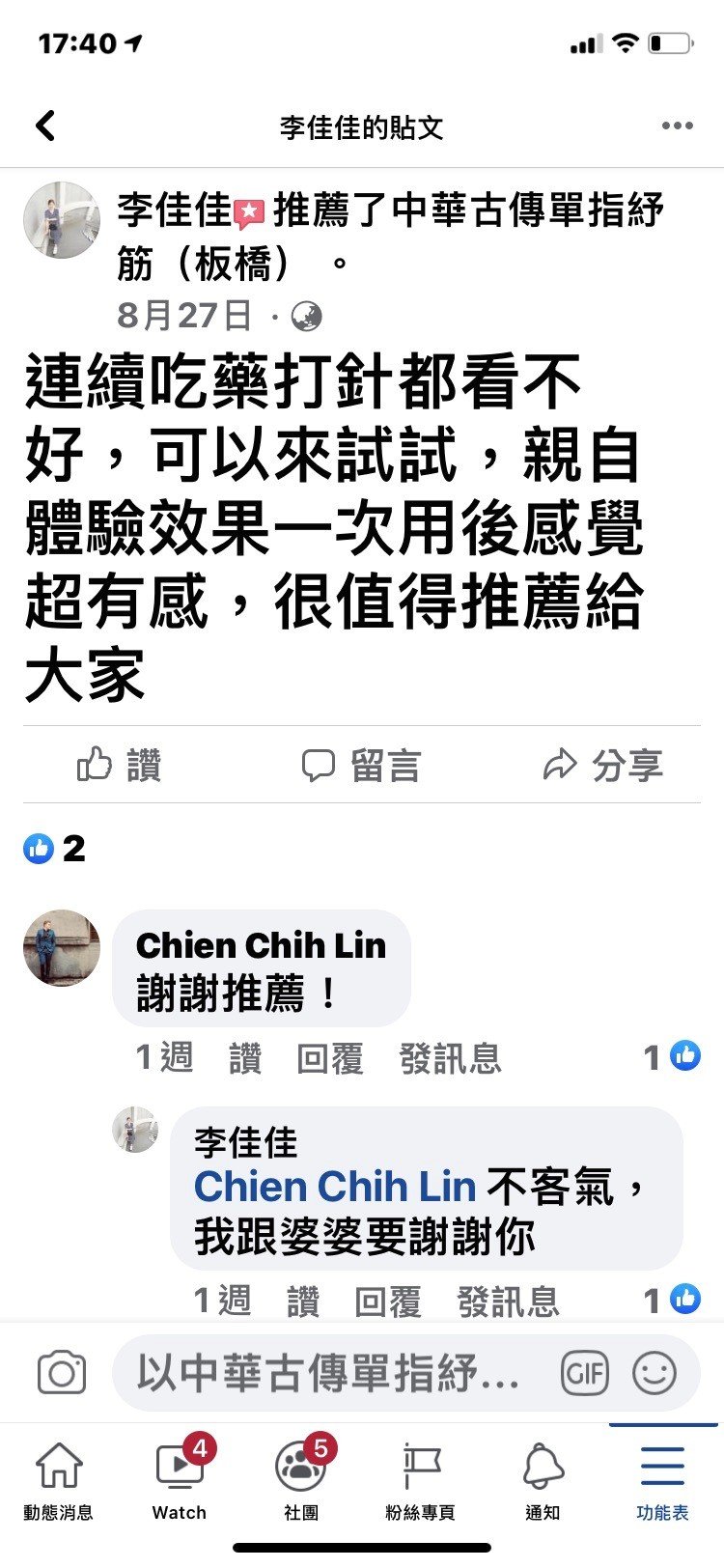Open the post's overflow menu
The width and height of the screenshot is (724, 1568).
coord(677,126)
